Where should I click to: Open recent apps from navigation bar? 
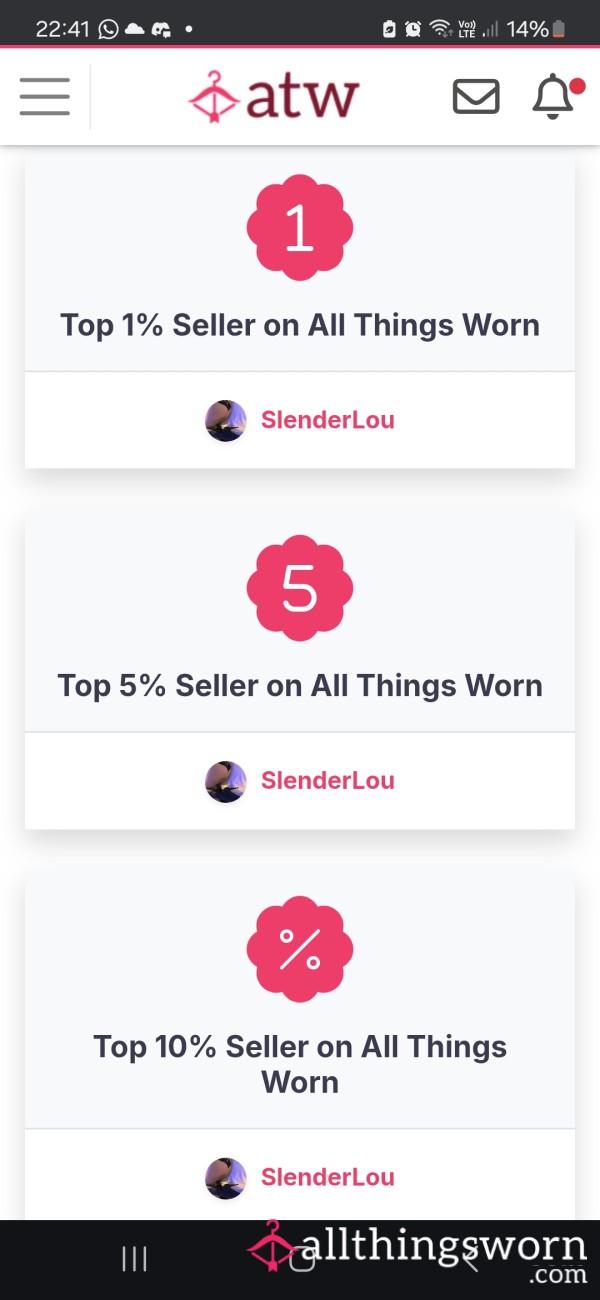(x=134, y=1259)
